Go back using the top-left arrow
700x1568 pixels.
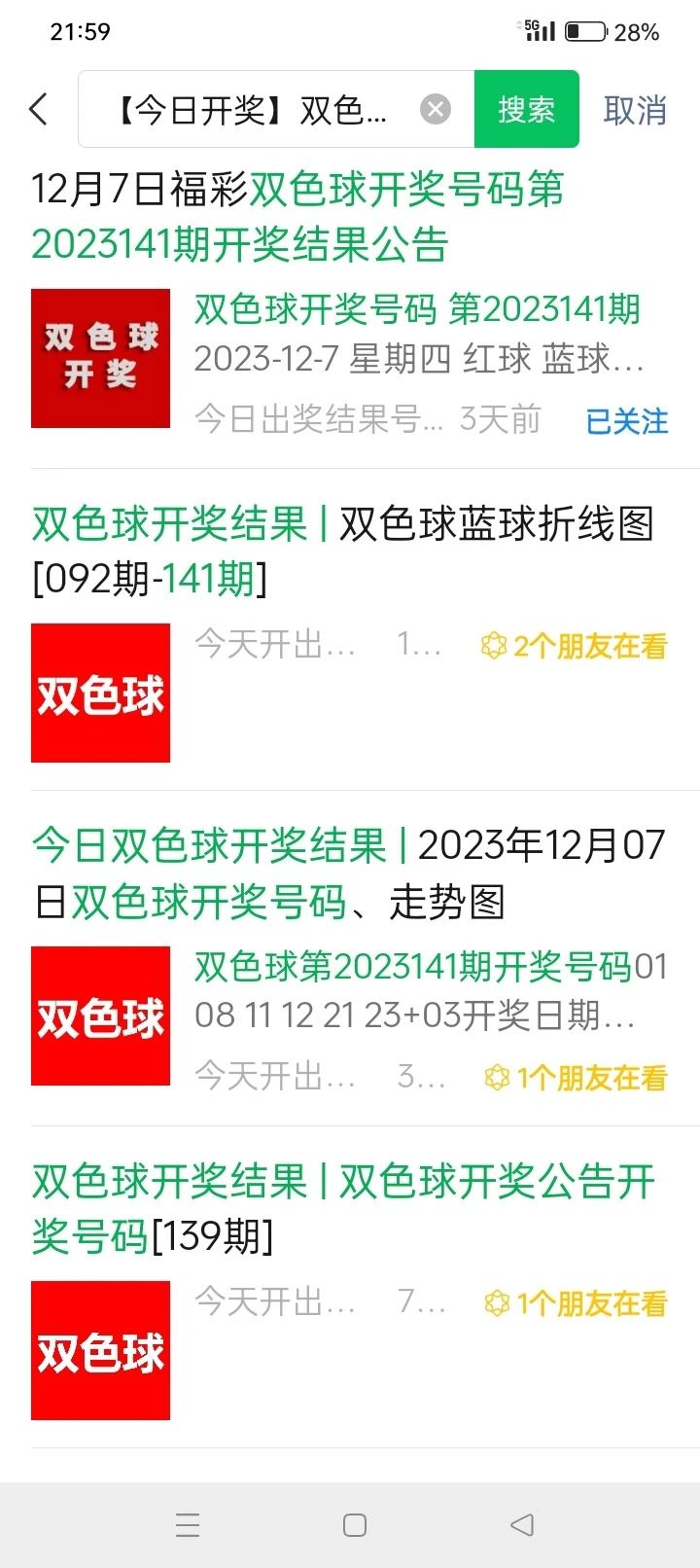[39, 109]
